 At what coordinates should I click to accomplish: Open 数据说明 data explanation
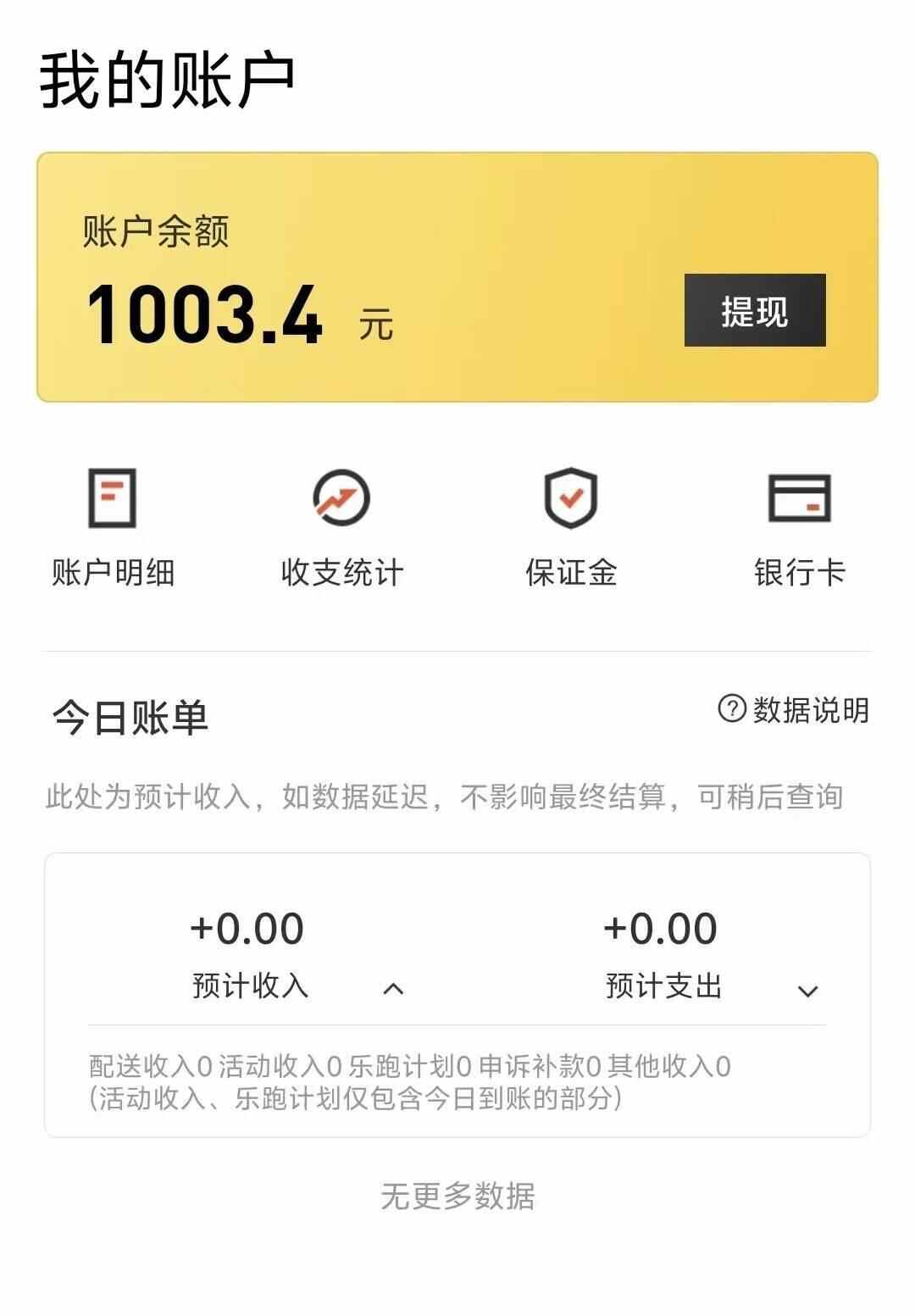(x=794, y=710)
